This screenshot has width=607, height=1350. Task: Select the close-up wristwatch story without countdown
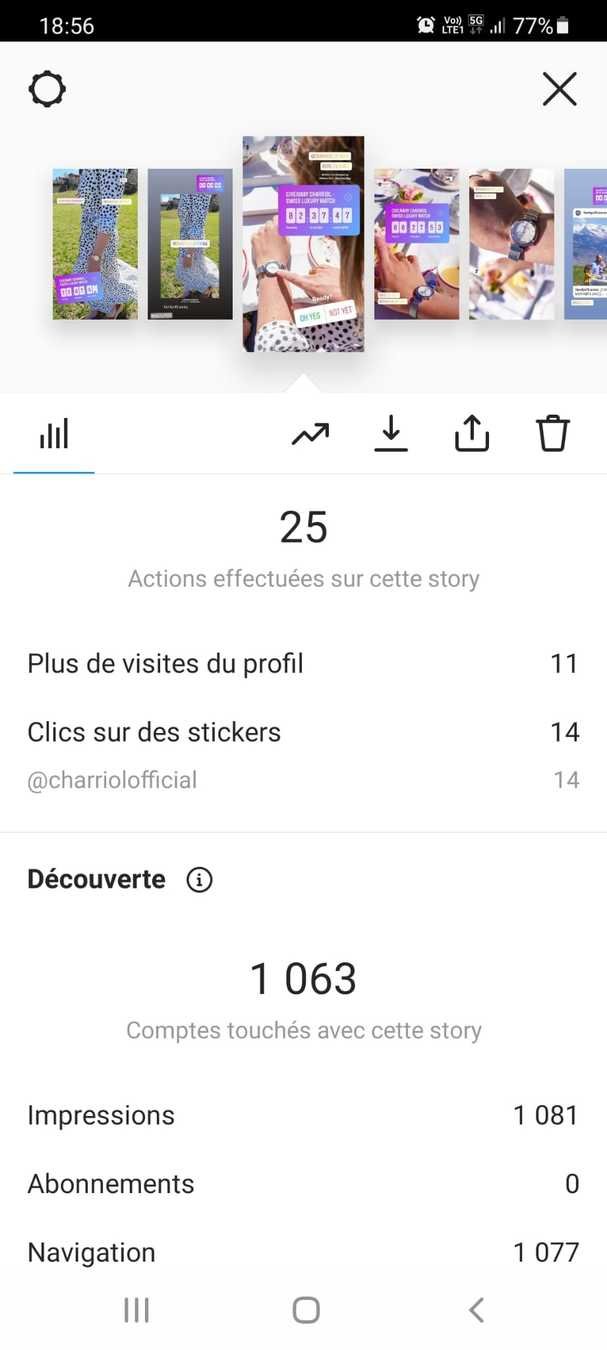coord(511,244)
